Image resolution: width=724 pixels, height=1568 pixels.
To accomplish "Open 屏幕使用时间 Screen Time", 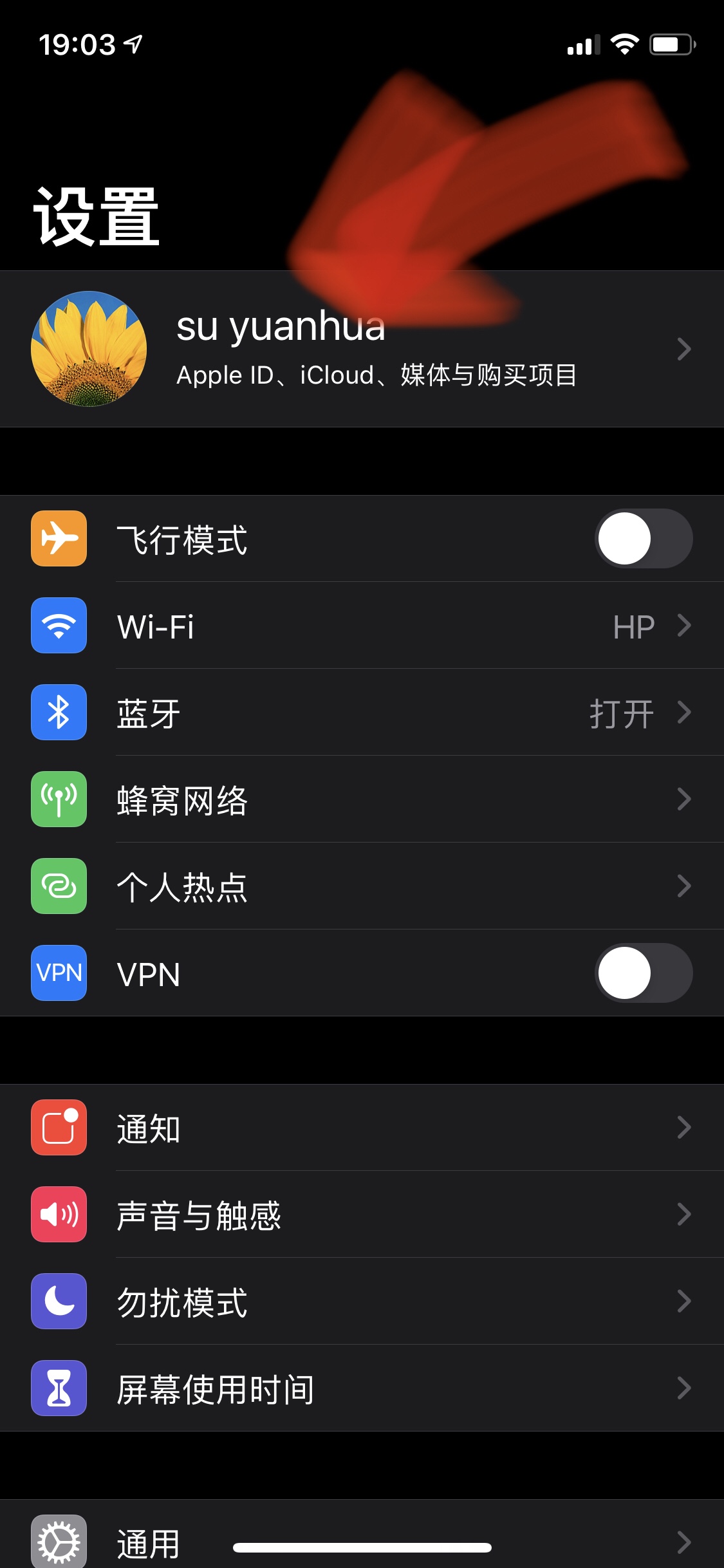I will [x=362, y=1388].
